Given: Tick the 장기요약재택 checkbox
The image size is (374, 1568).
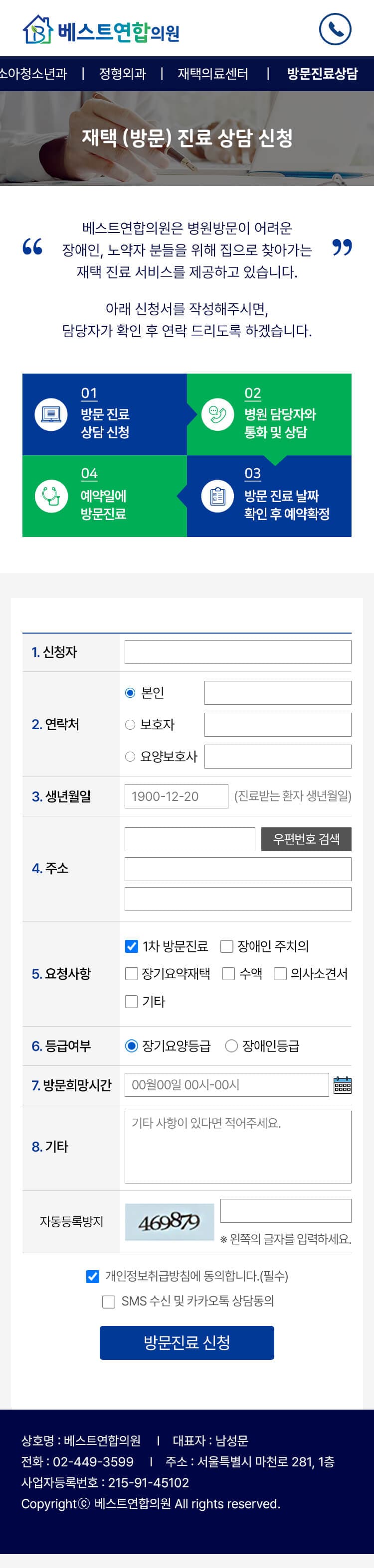Looking at the screenshot, I should [x=131, y=973].
